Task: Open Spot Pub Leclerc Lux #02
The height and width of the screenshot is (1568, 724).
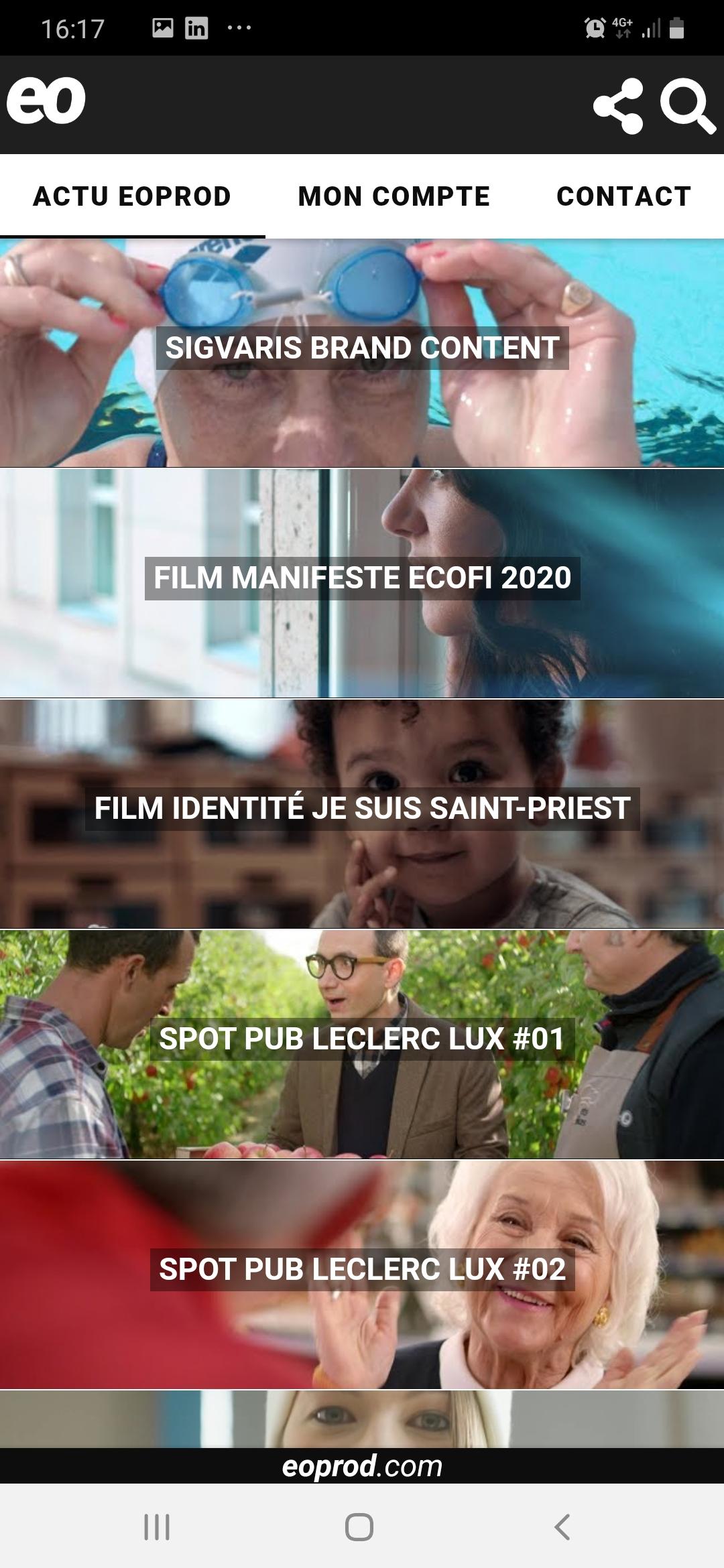Action: (362, 1270)
